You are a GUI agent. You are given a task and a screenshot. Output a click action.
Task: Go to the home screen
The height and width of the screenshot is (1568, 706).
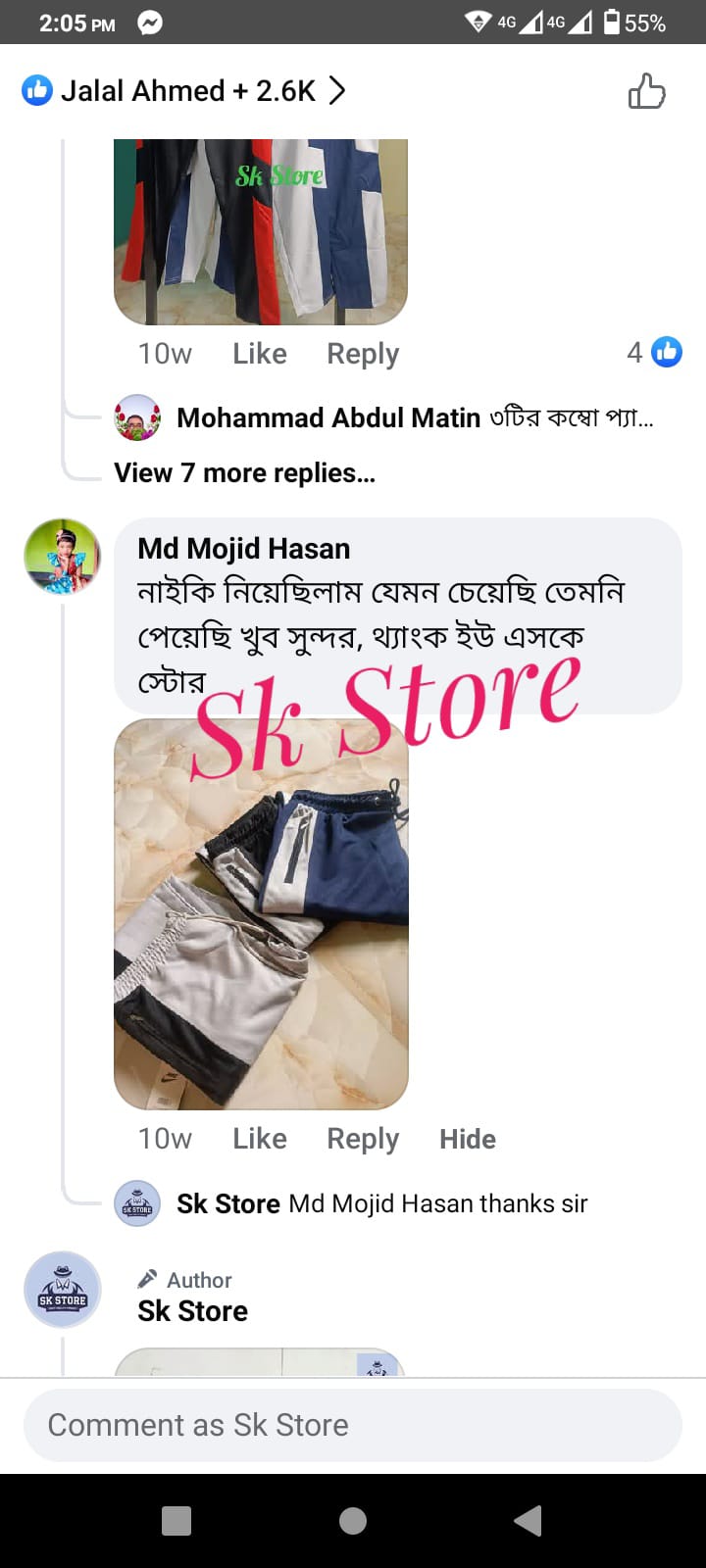pos(353,1521)
